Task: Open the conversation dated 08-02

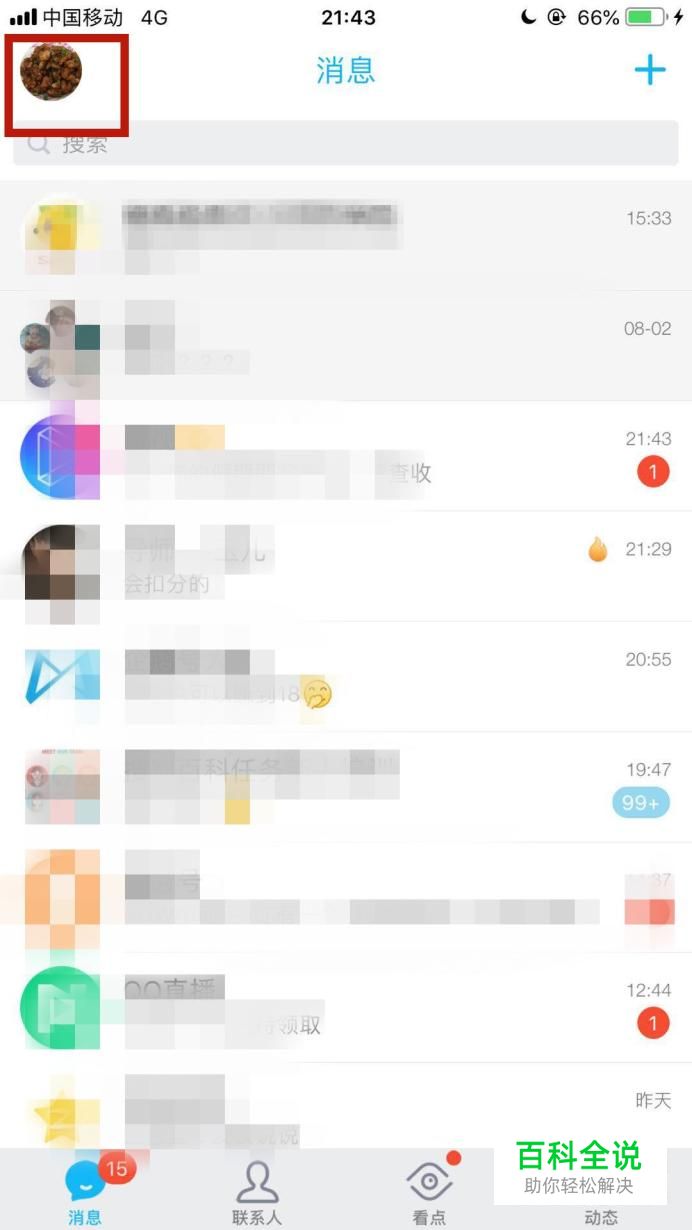Action: click(x=346, y=346)
